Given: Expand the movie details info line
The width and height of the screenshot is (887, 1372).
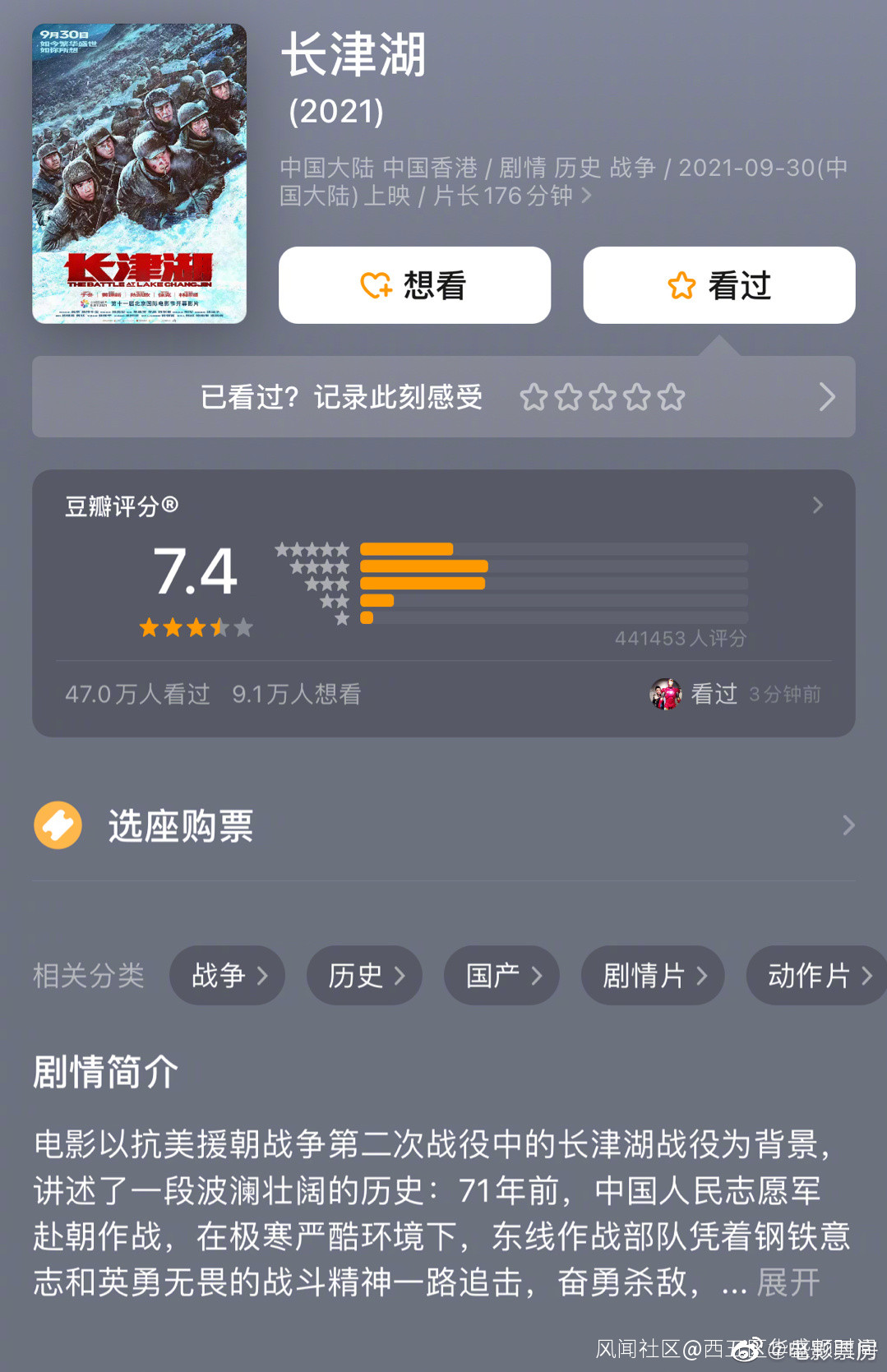Looking at the screenshot, I should [585, 196].
